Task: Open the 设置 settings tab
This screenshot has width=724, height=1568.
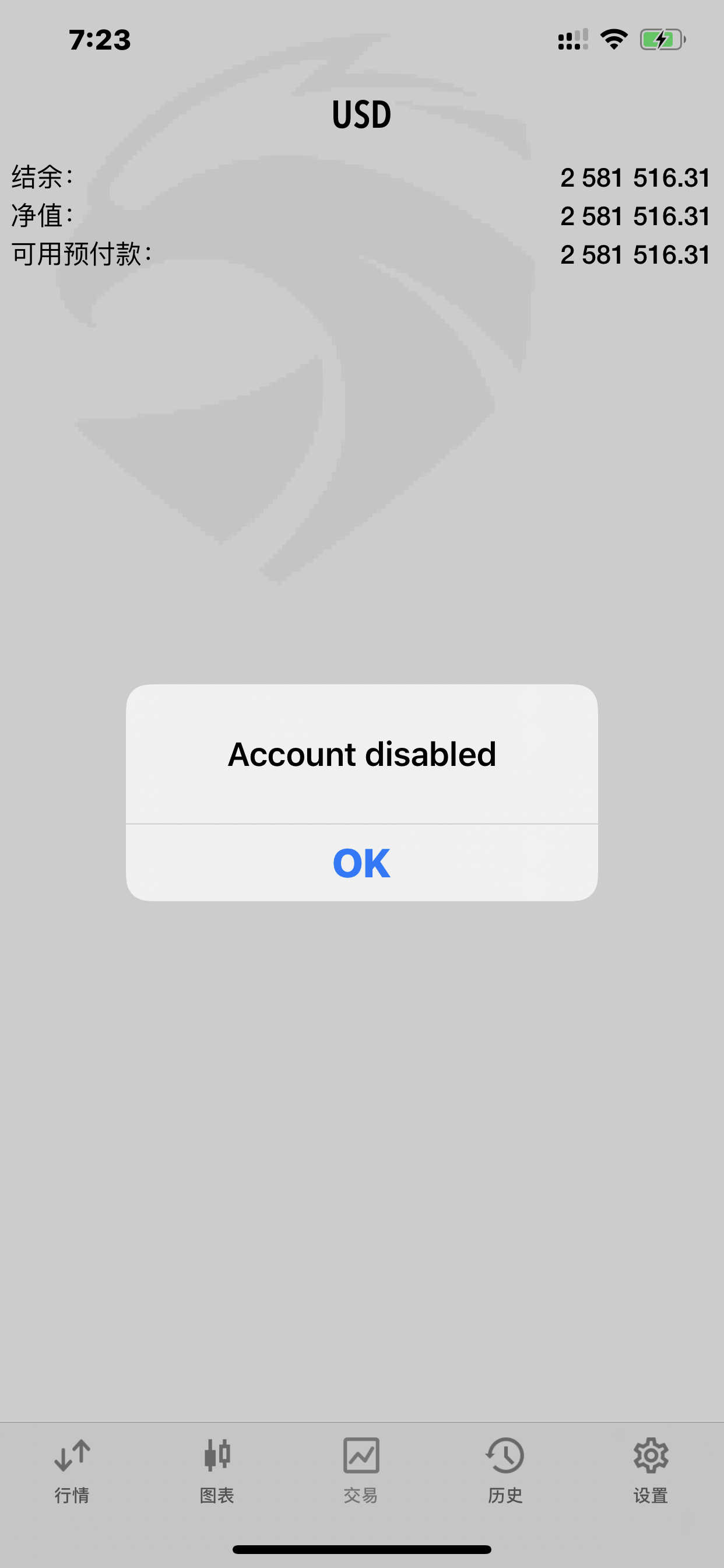Action: click(x=651, y=1471)
